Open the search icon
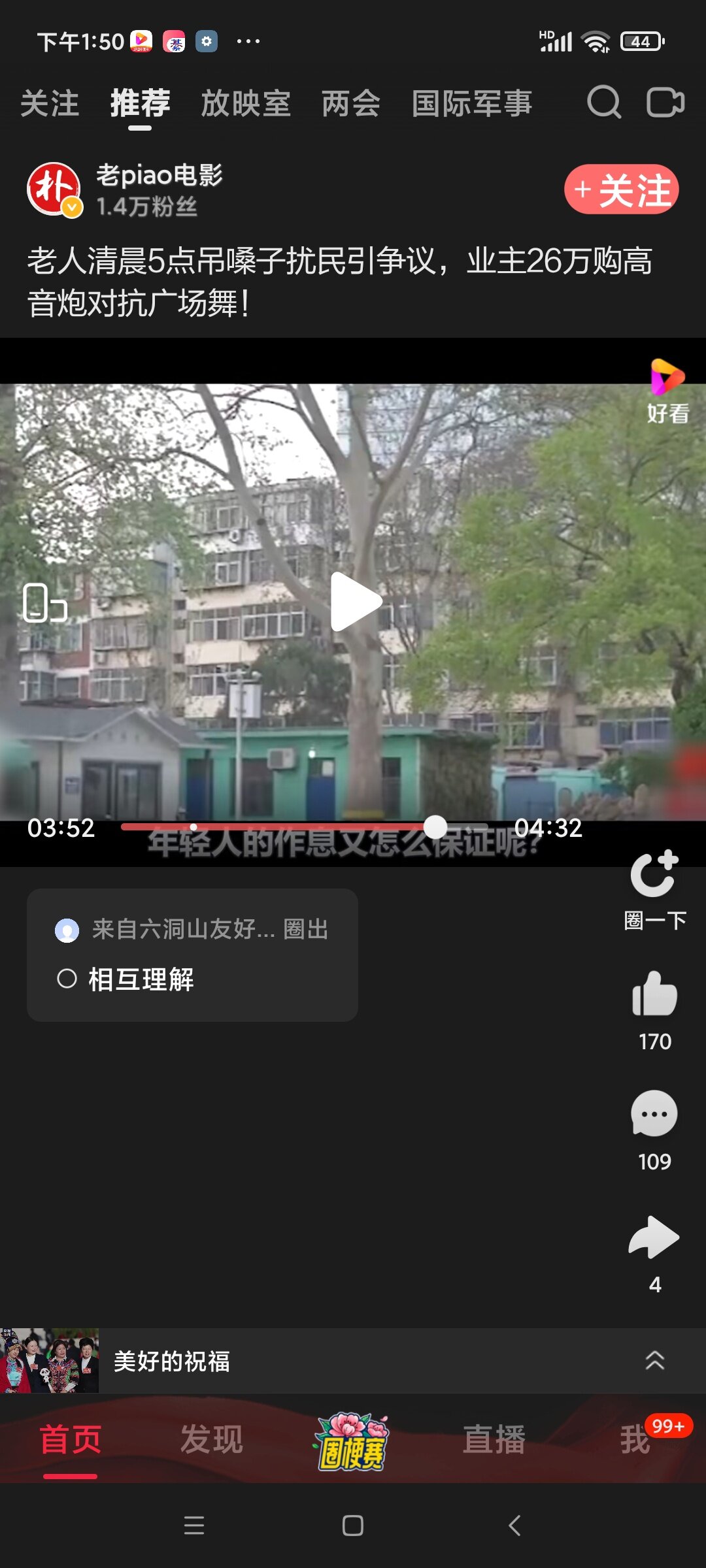Image resolution: width=706 pixels, height=1568 pixels. pos(603,103)
